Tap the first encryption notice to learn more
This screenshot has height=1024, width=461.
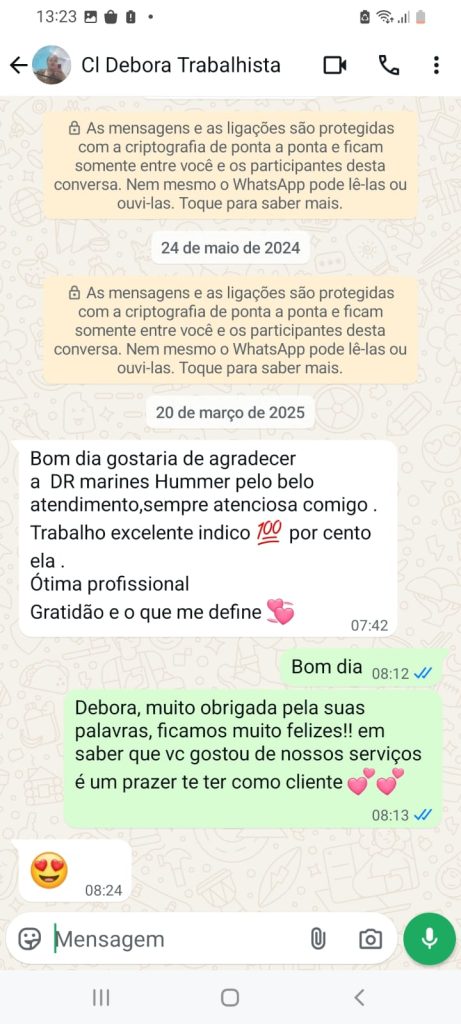[230, 165]
